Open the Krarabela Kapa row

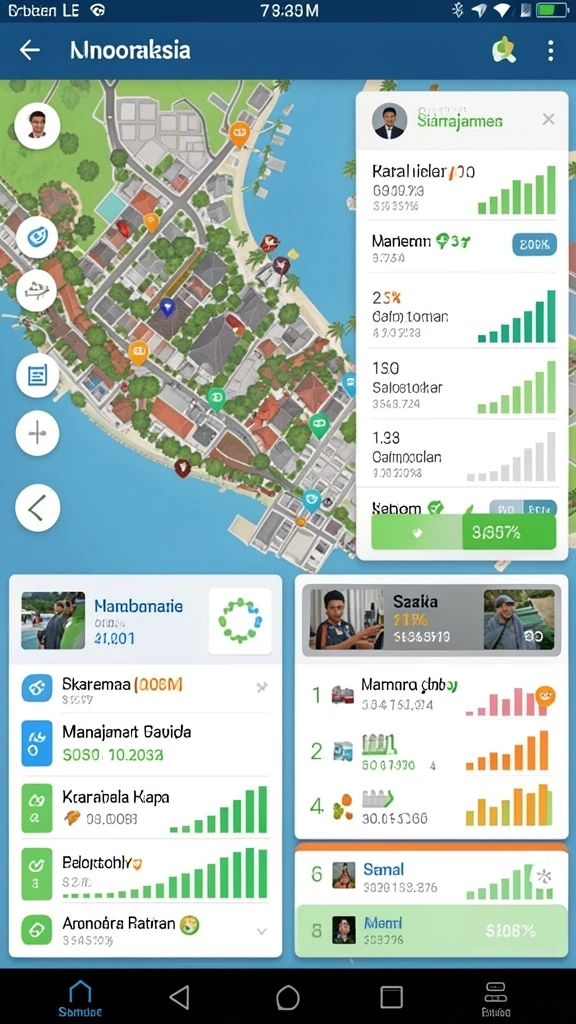(x=146, y=807)
